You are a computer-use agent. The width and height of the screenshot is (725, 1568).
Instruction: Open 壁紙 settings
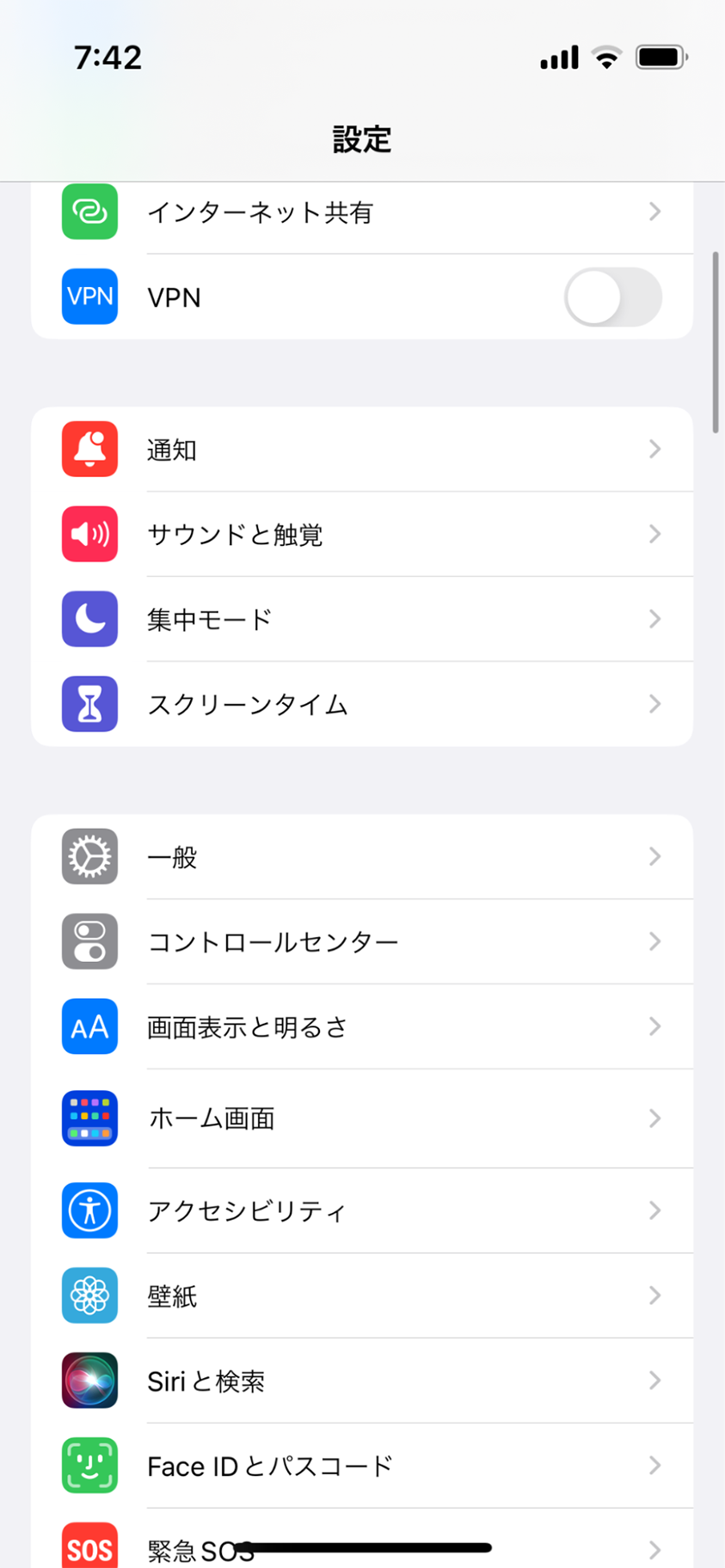coord(362,1295)
